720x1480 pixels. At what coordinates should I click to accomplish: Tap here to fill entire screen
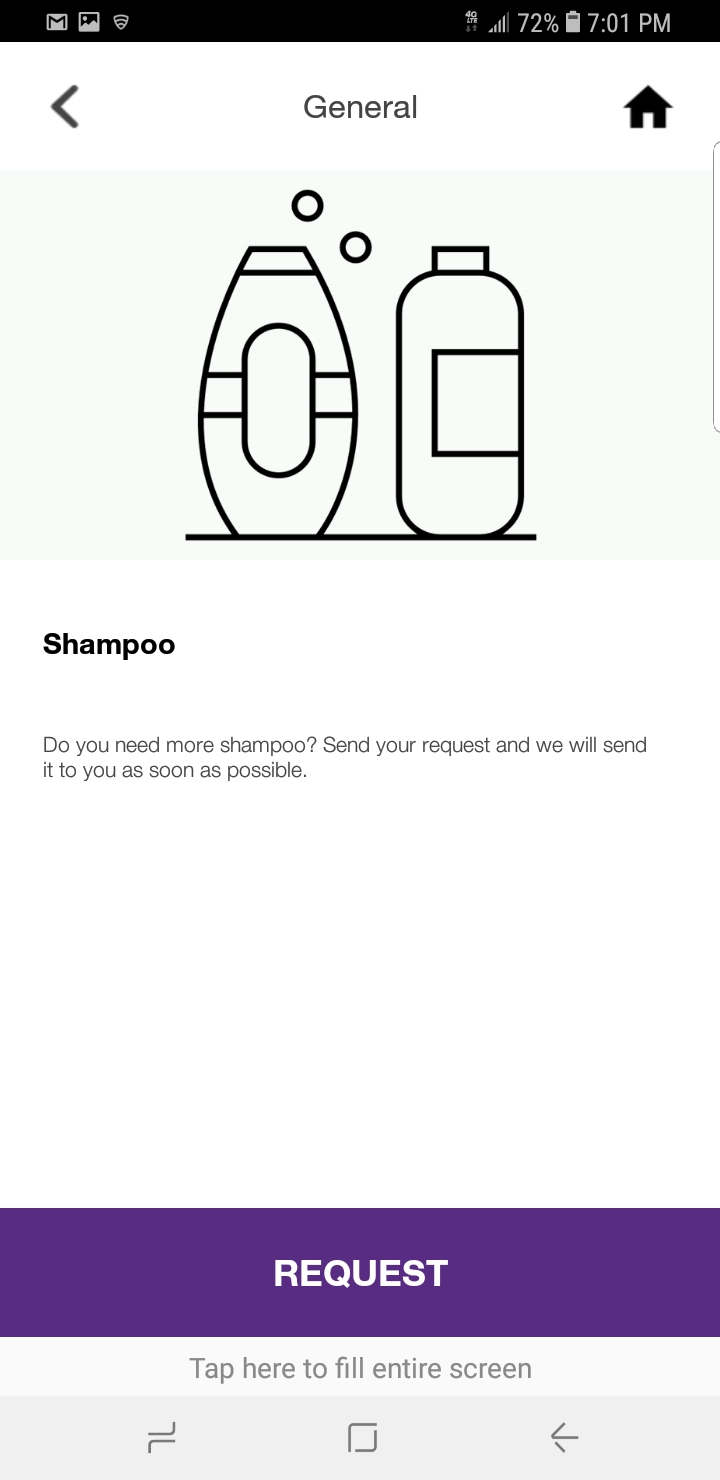[360, 1368]
